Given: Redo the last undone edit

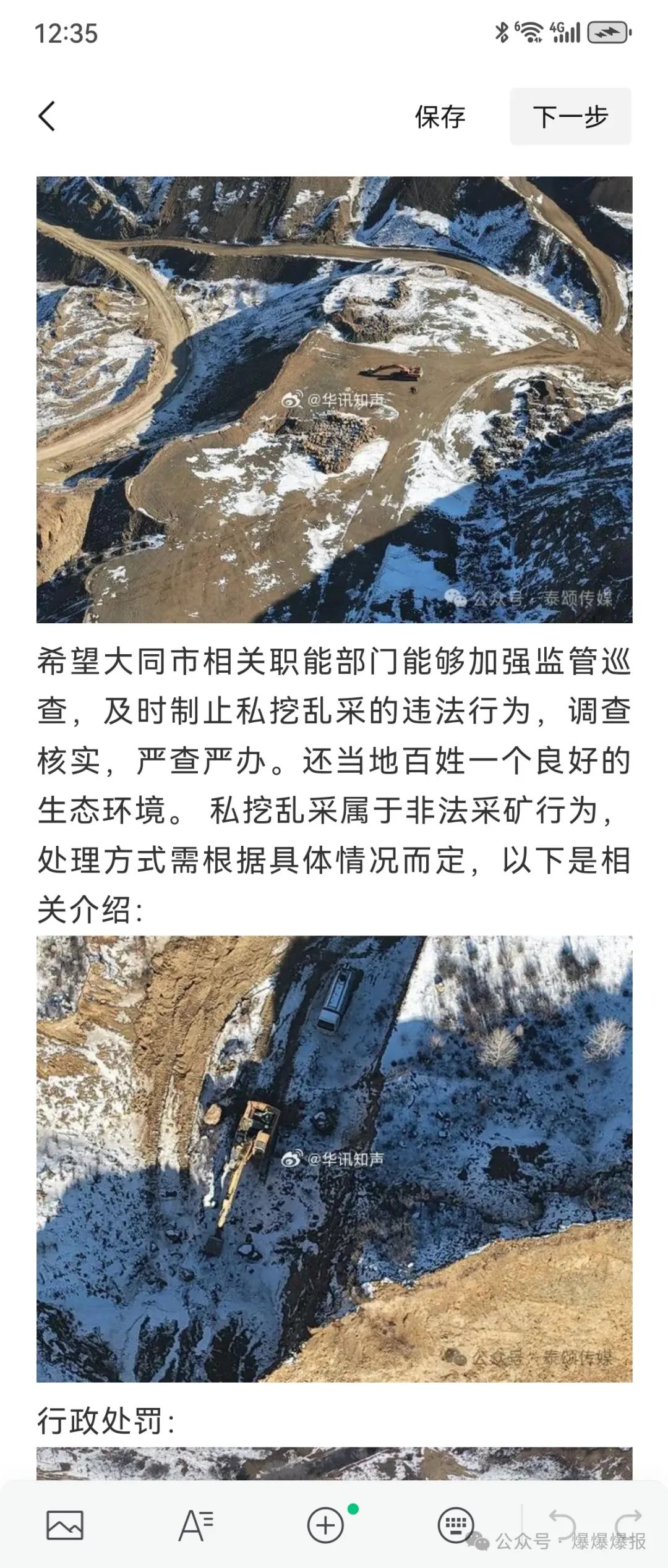Looking at the screenshot, I should coord(627,1522).
